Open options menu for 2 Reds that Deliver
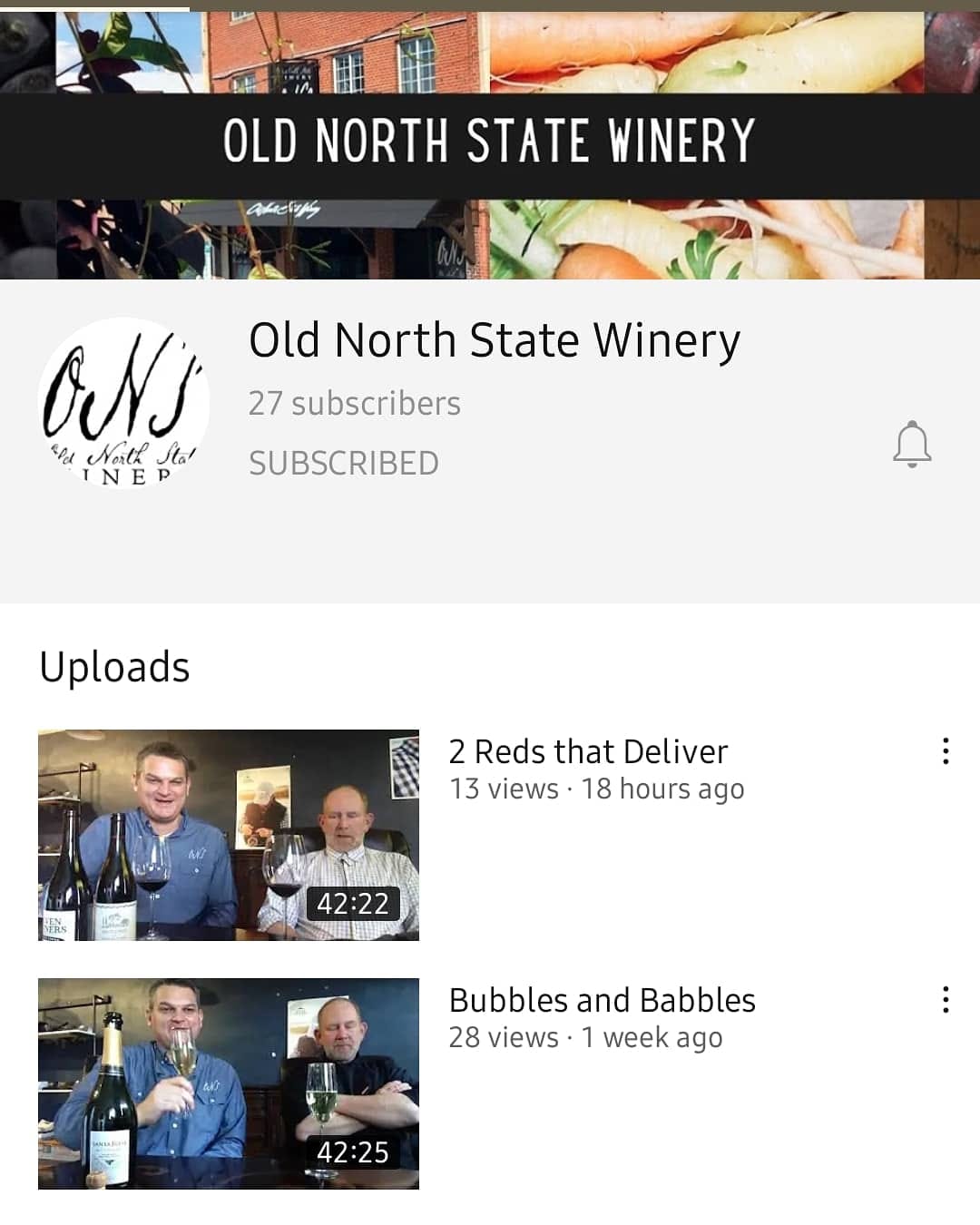This screenshot has height=1225, width=980. coord(946,751)
